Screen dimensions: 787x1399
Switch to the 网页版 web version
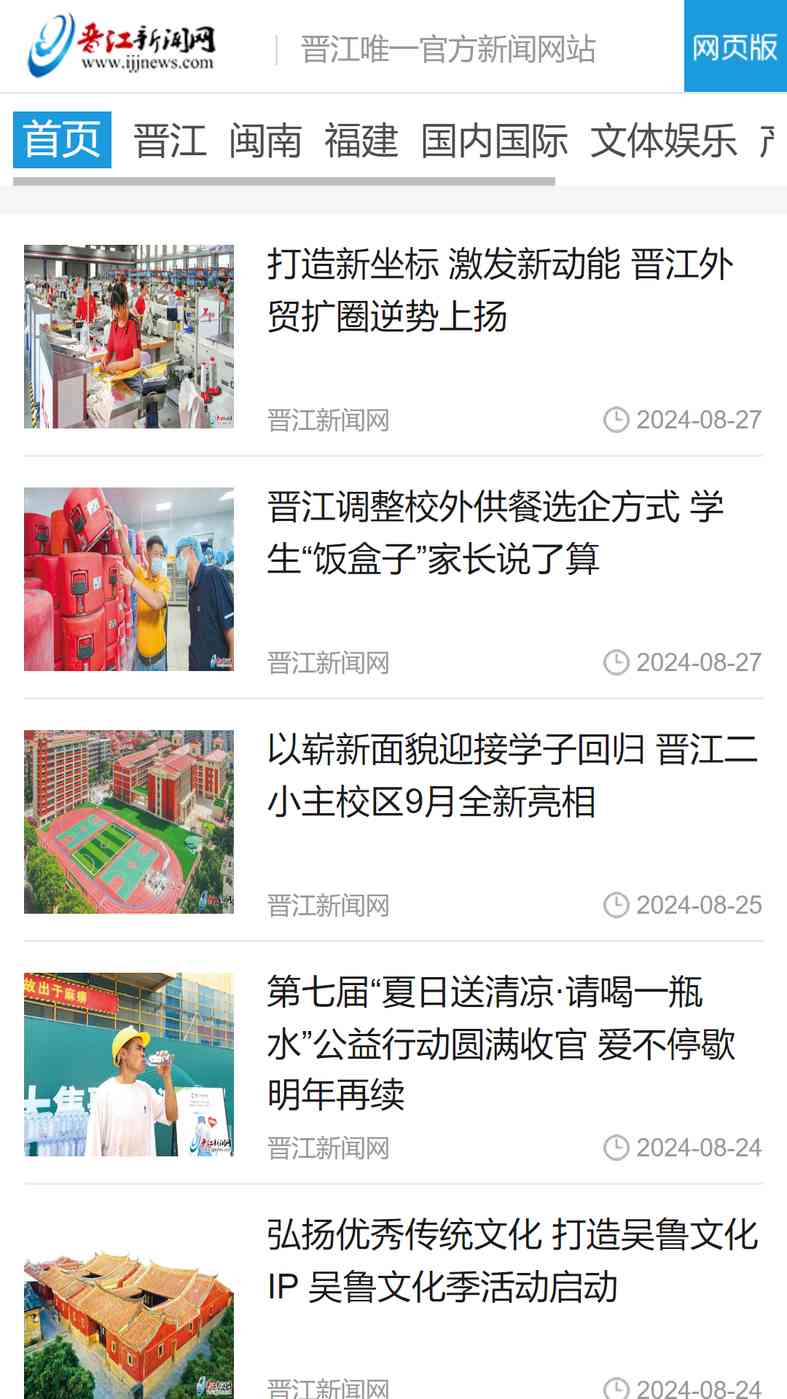tap(735, 47)
